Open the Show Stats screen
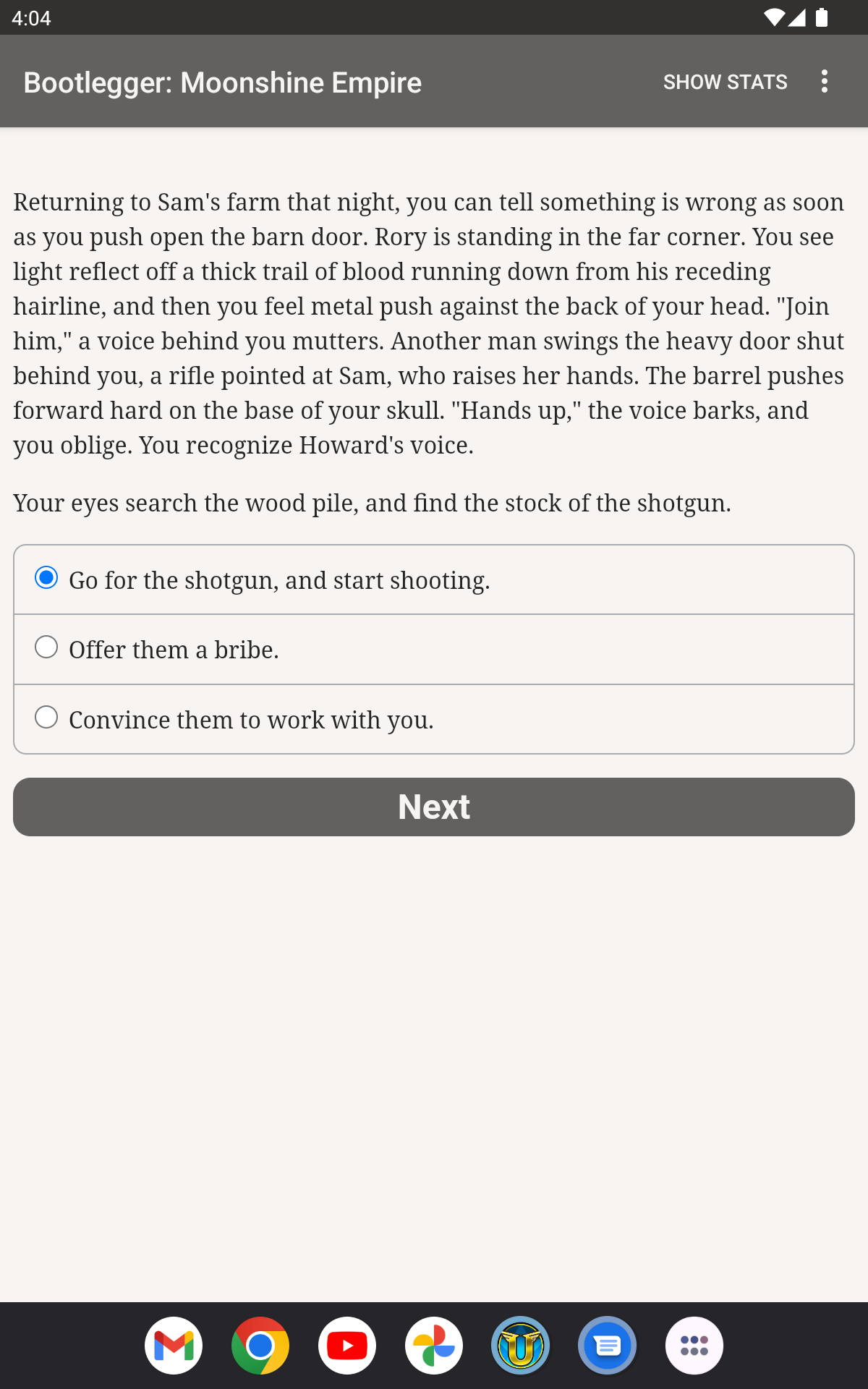Screen dimensions: 868x1389 point(725,82)
